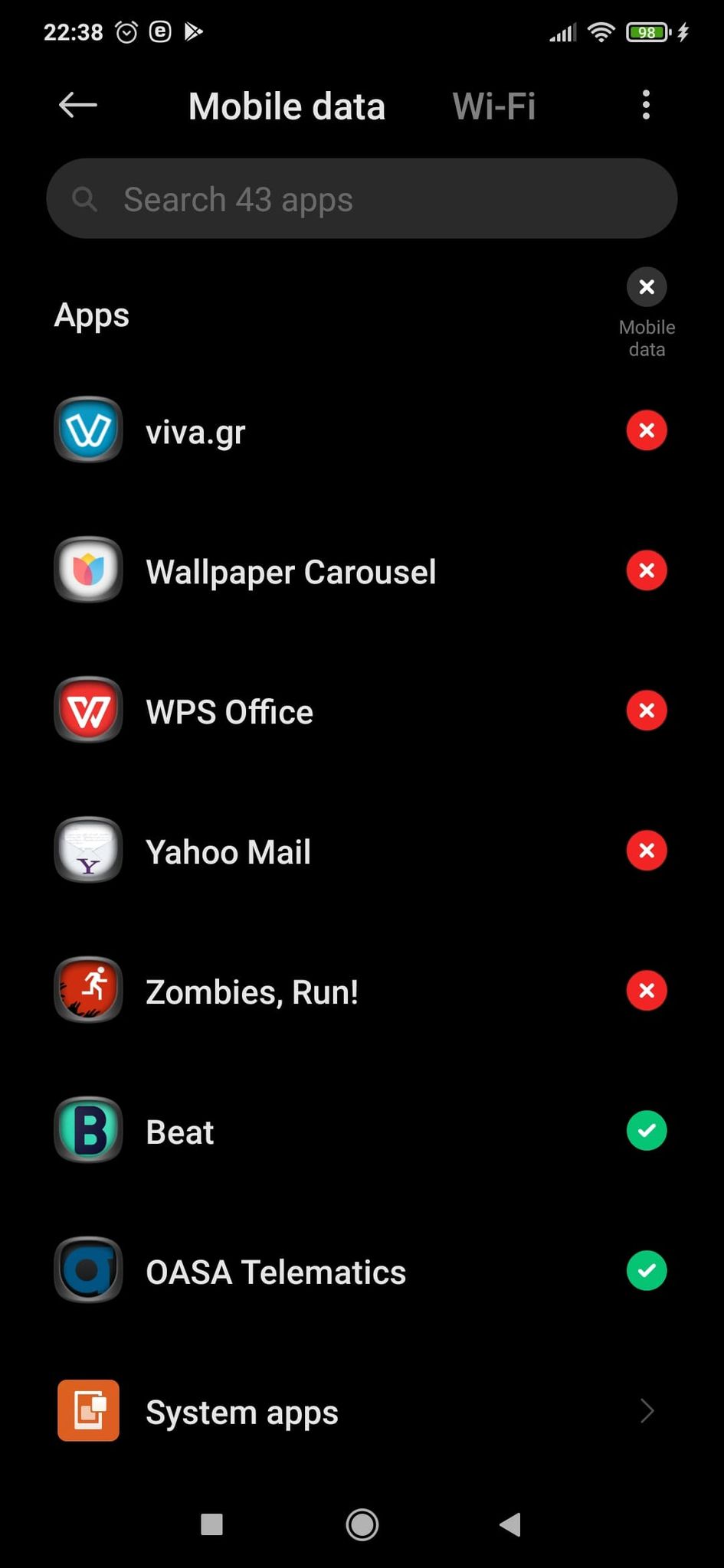This screenshot has width=724, height=1568.
Task: Enable mobile data for Zombies, Run!
Action: click(647, 991)
